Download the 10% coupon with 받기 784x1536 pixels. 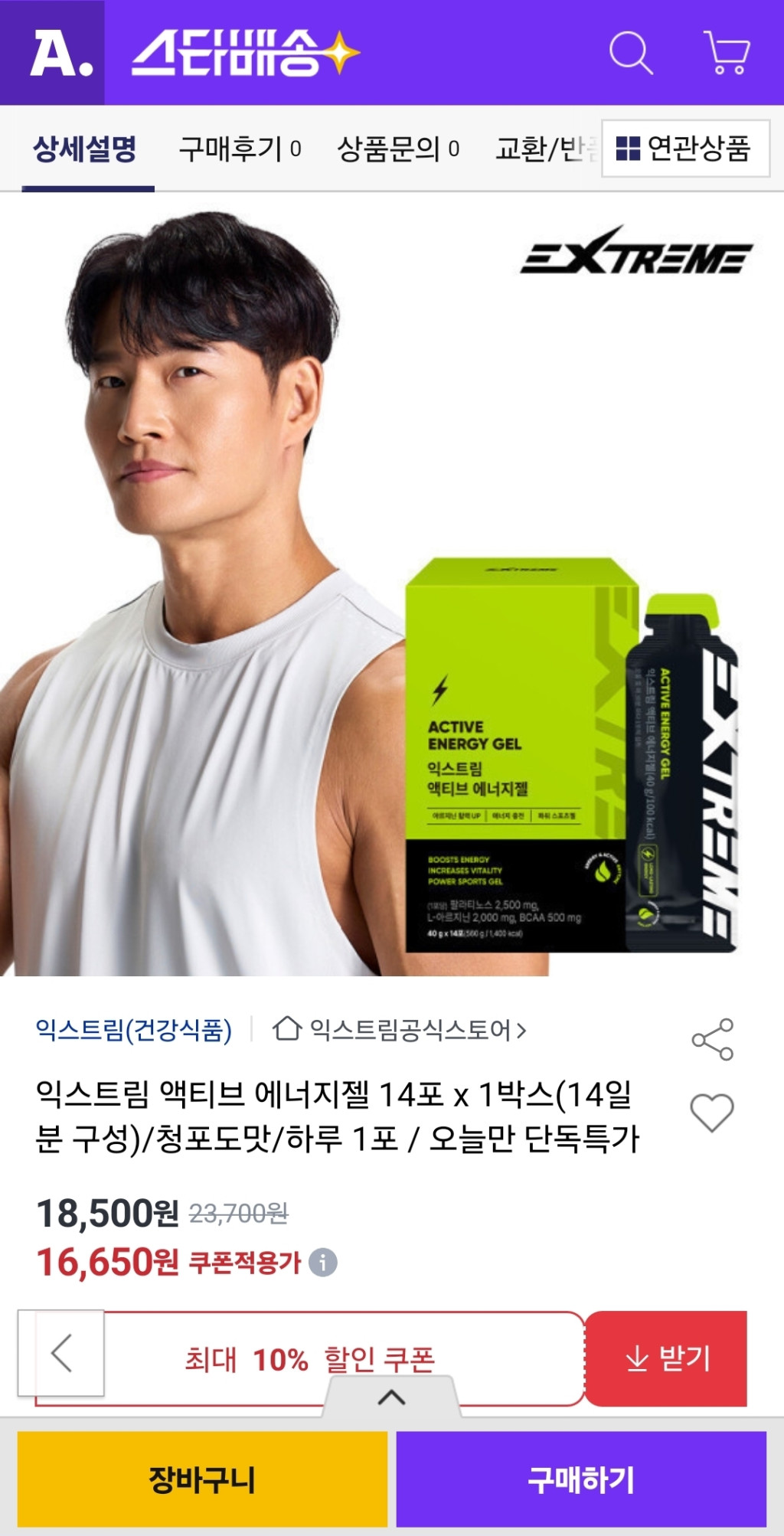pos(667,1358)
